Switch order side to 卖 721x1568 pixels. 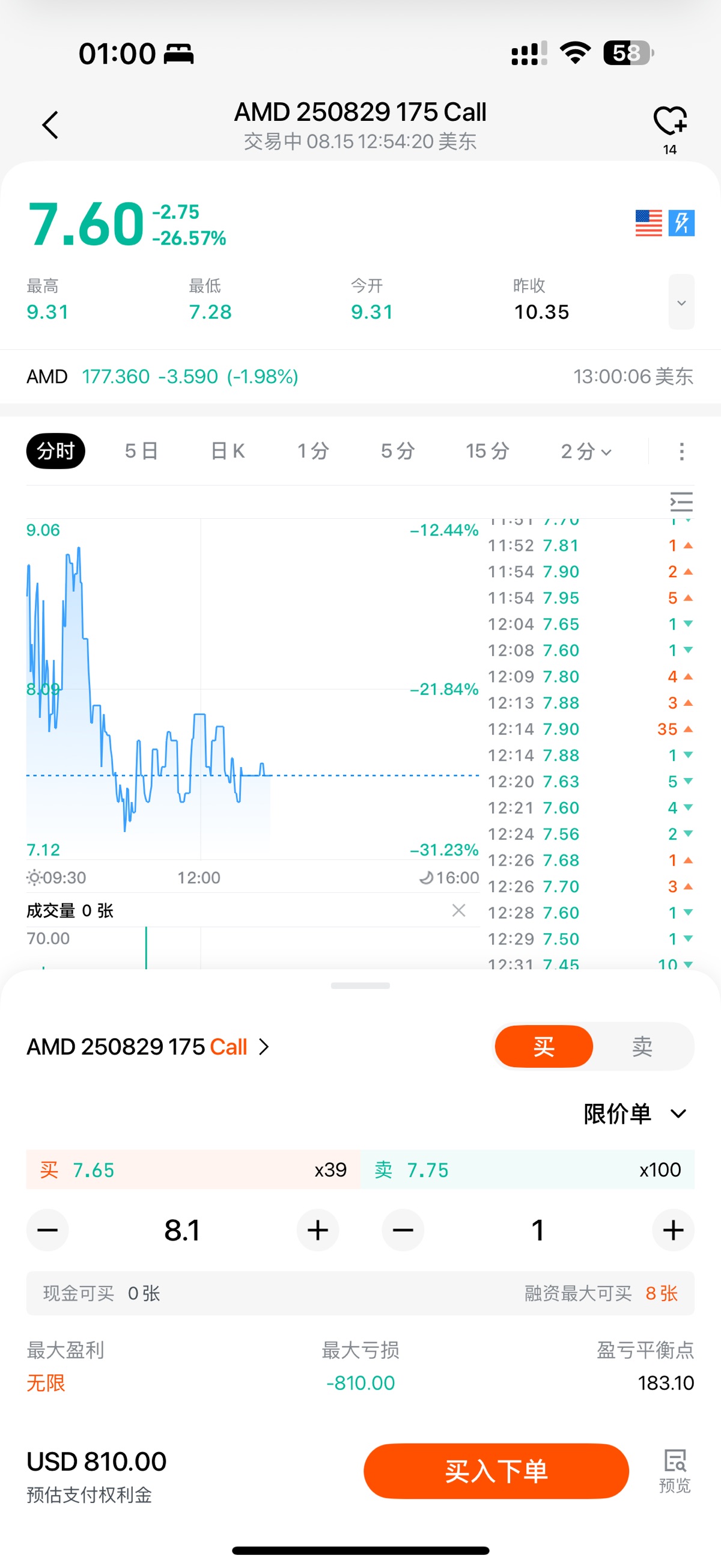[x=642, y=1047]
